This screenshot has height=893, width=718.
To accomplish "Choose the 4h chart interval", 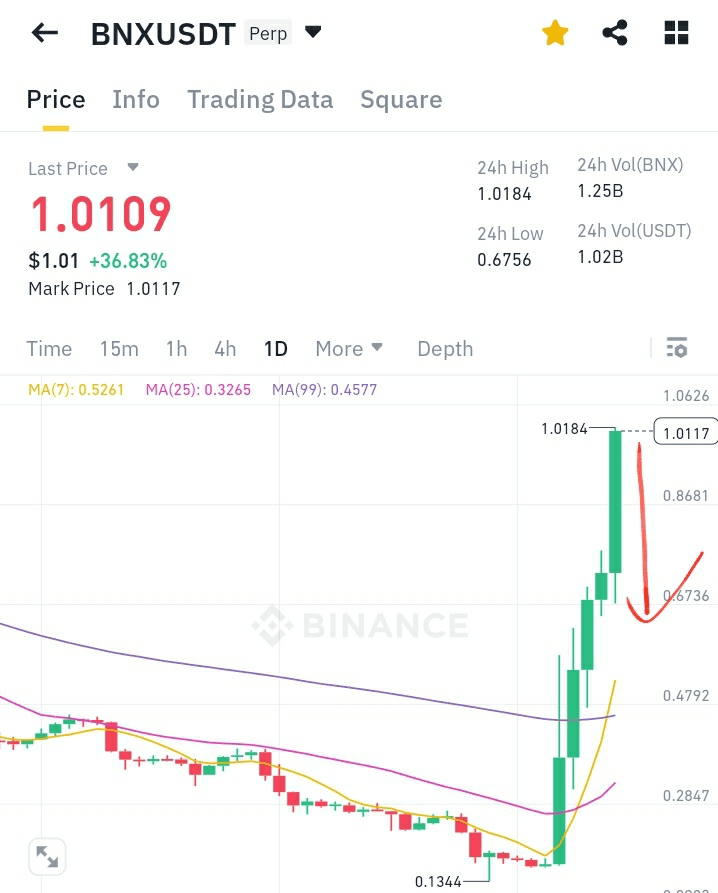I will (x=225, y=348).
